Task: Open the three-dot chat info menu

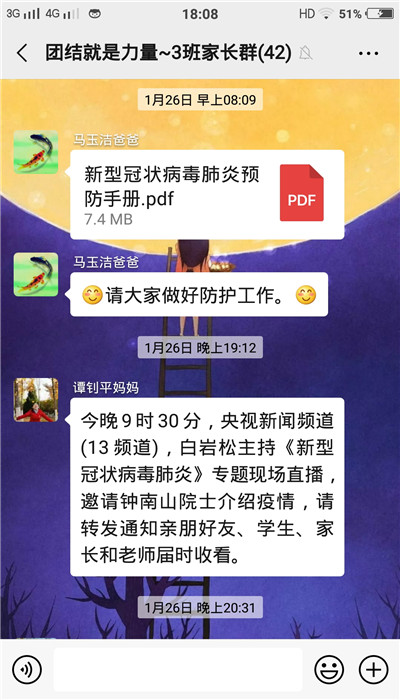Action: click(x=368, y=54)
